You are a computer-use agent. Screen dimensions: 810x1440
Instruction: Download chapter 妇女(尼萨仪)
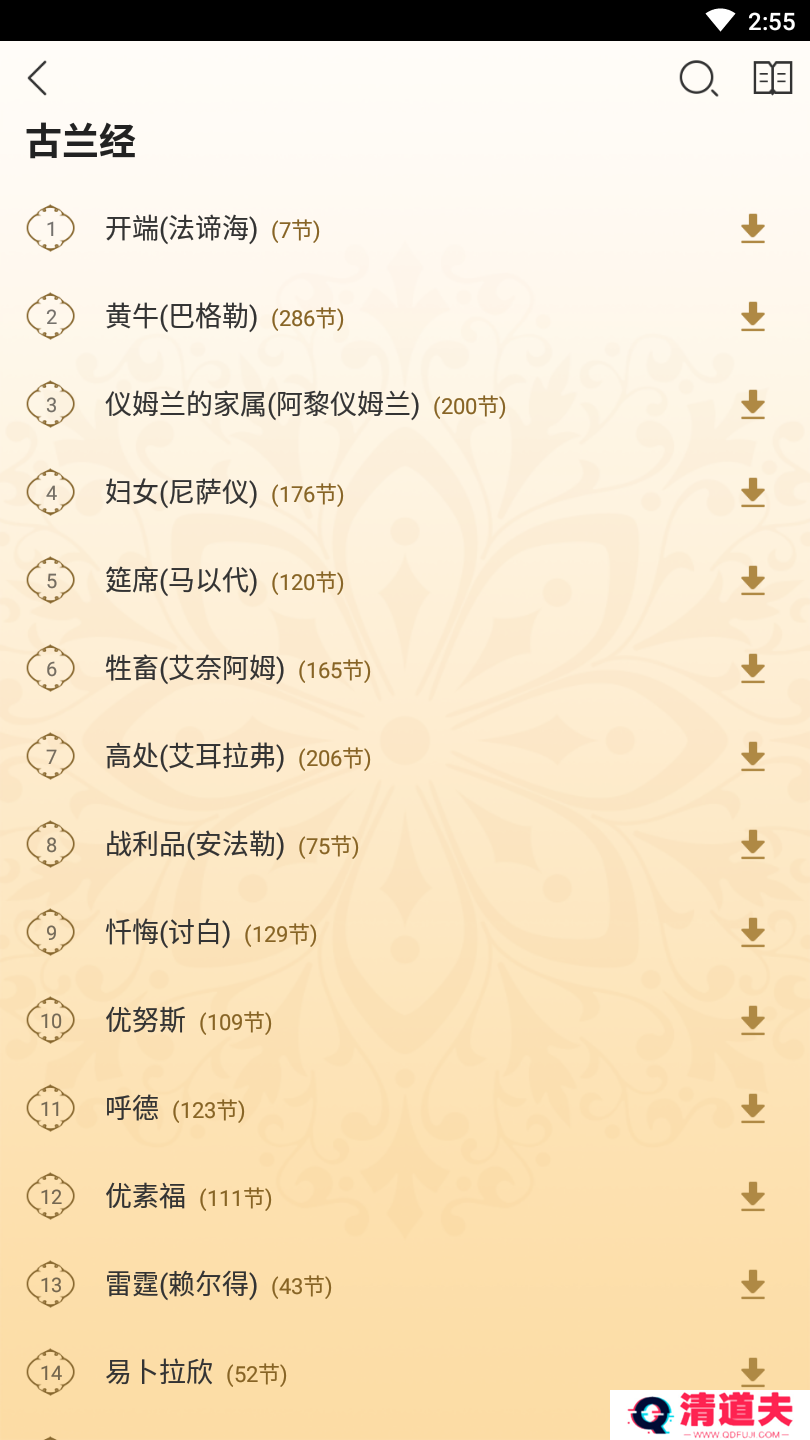click(752, 493)
